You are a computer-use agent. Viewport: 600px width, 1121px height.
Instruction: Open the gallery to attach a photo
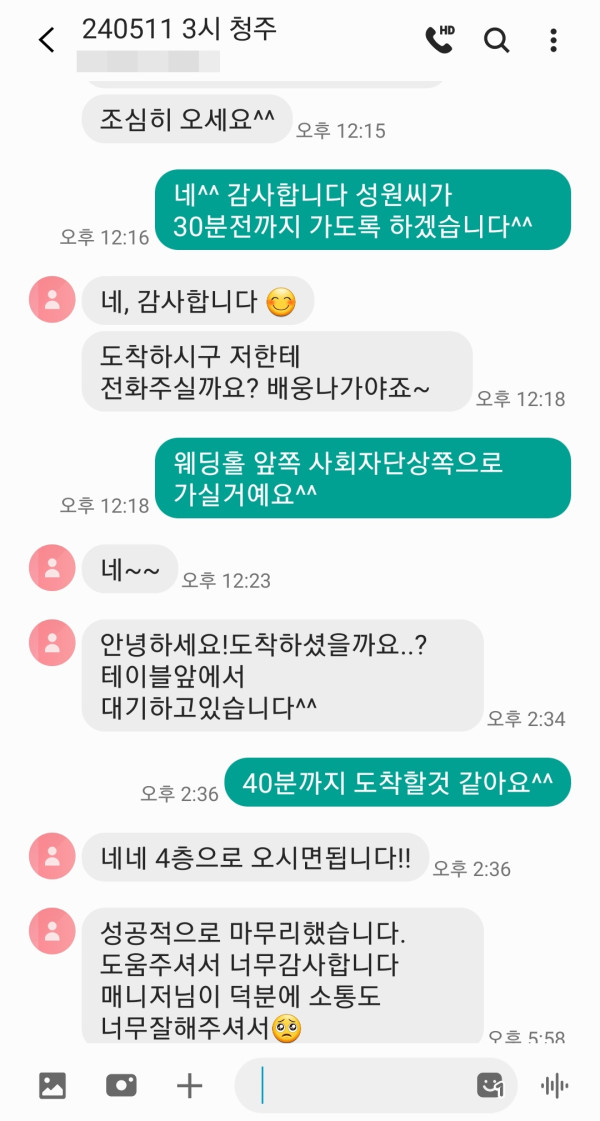coord(52,1085)
